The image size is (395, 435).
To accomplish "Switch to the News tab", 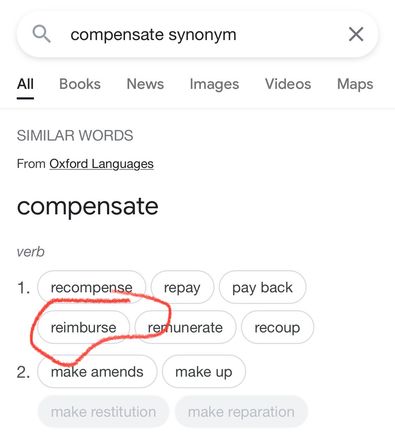I will pyautogui.click(x=145, y=84).
